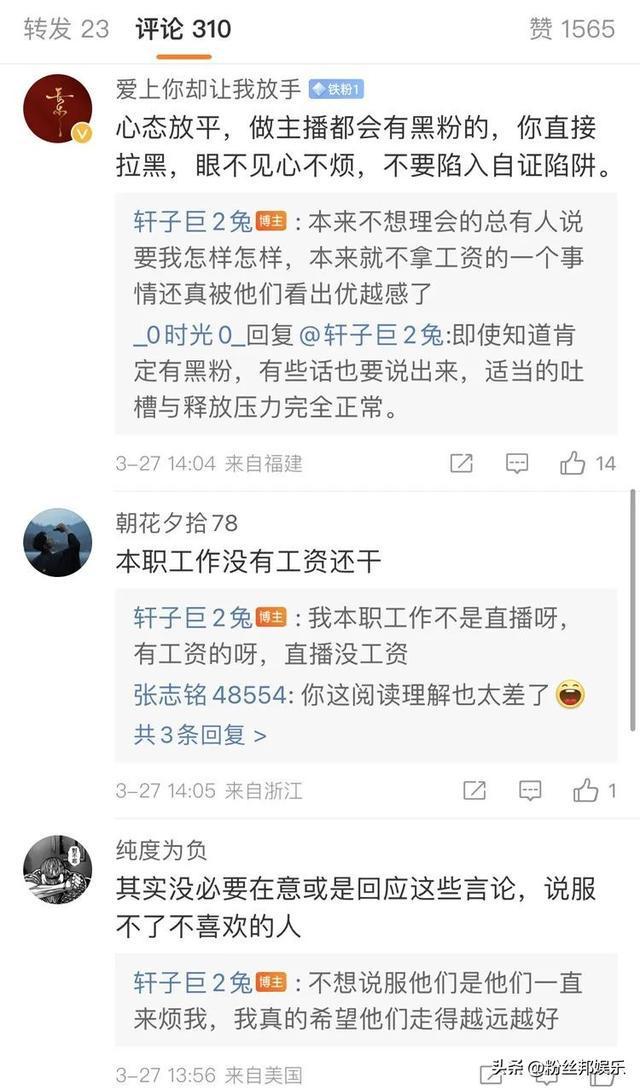This screenshot has height=1090, width=640.
Task: Reply to the comment by 爱上你却让我放手
Action: point(517,463)
